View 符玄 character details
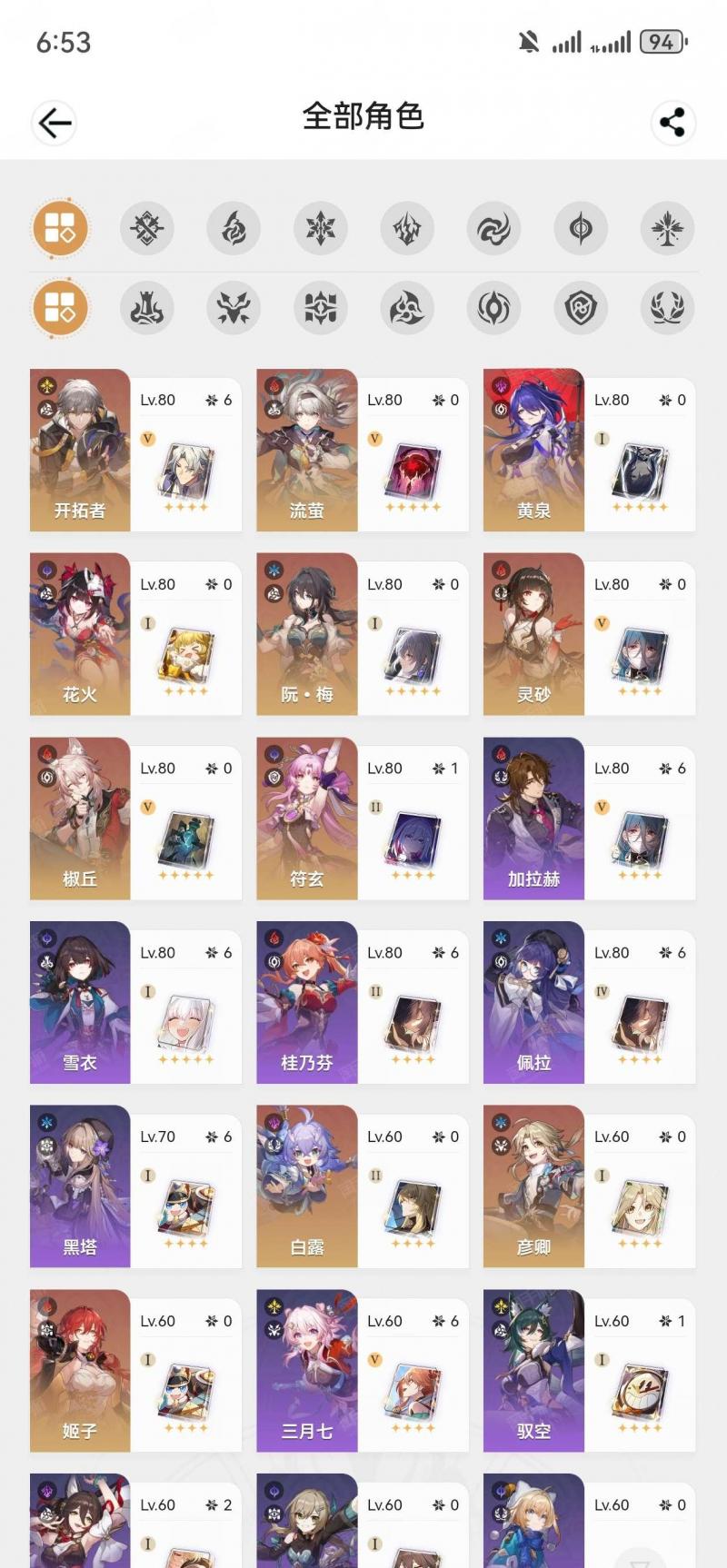 (x=363, y=819)
